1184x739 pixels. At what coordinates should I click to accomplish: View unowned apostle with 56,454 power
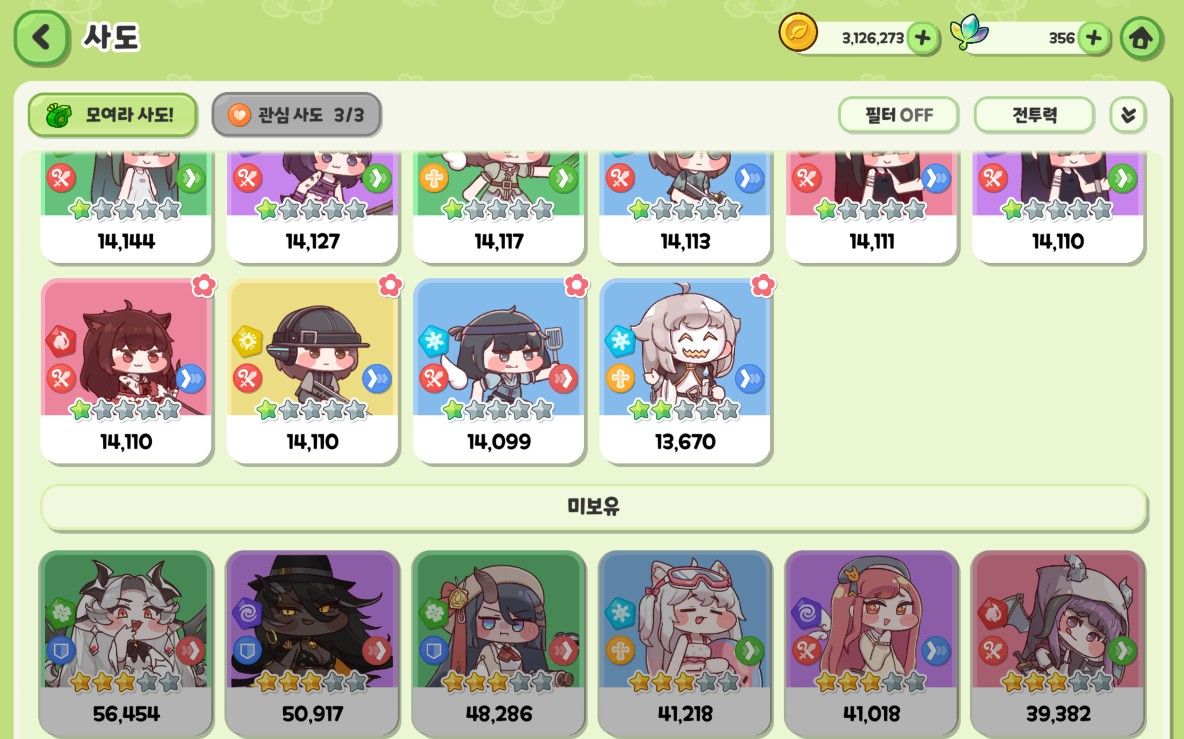click(x=126, y=640)
